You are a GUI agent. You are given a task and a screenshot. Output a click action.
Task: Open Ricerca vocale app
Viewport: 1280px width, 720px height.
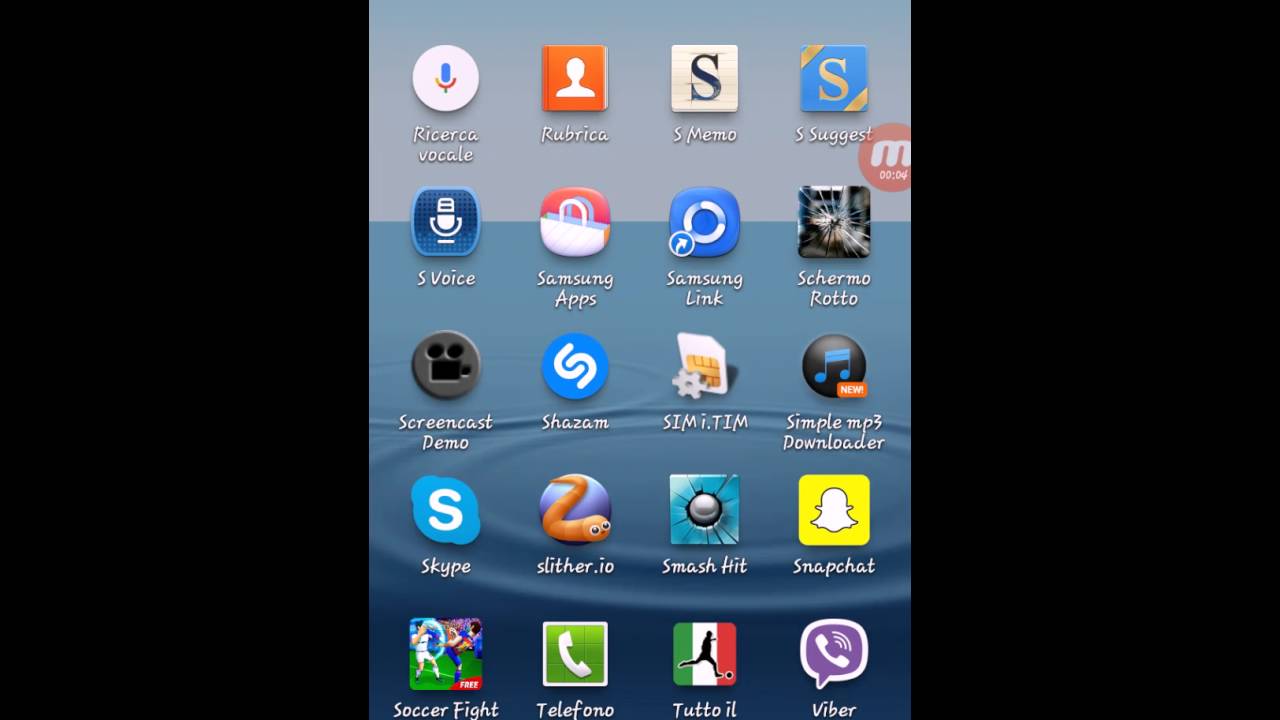coord(445,79)
